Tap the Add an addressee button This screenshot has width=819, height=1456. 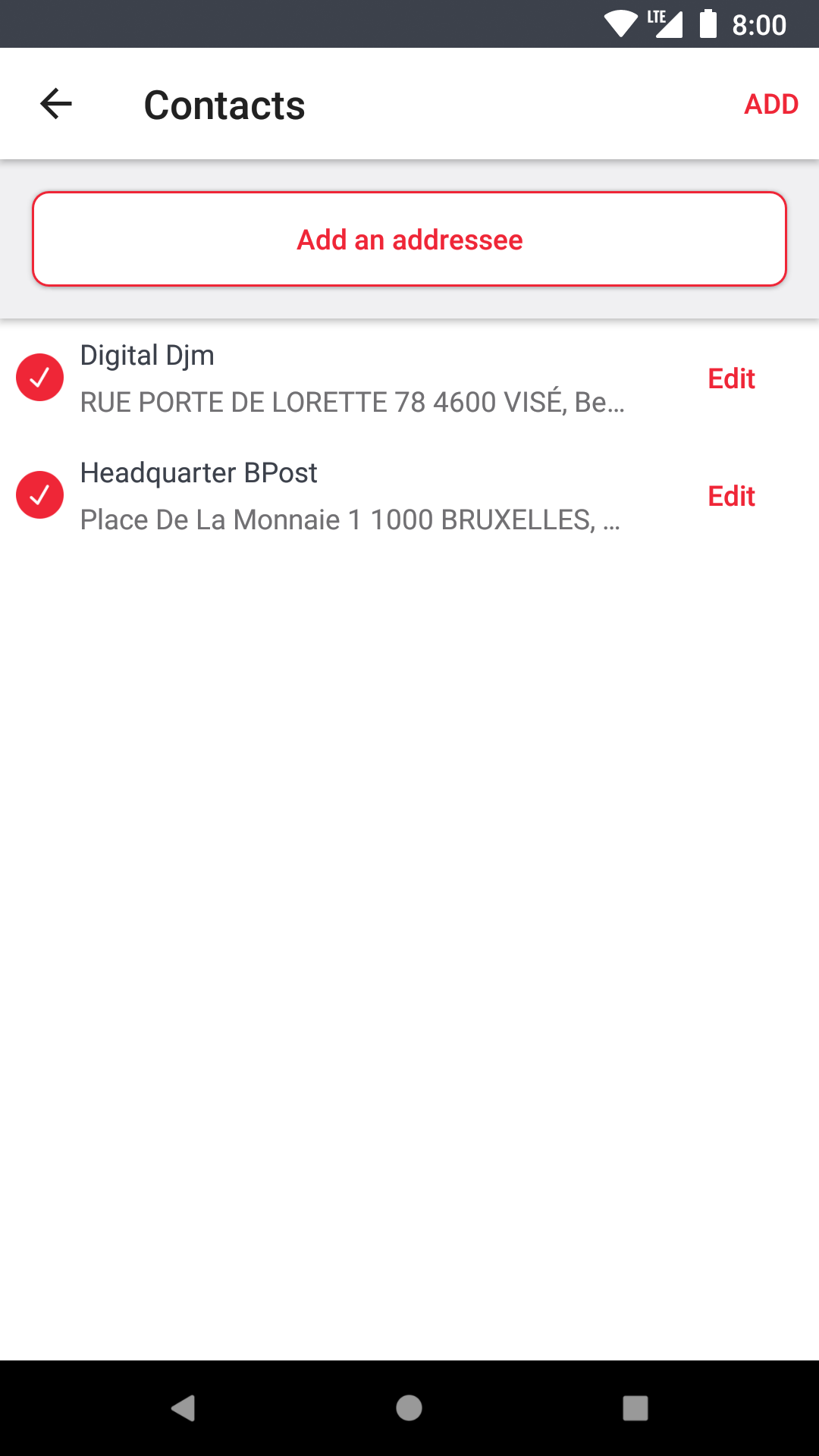409,239
